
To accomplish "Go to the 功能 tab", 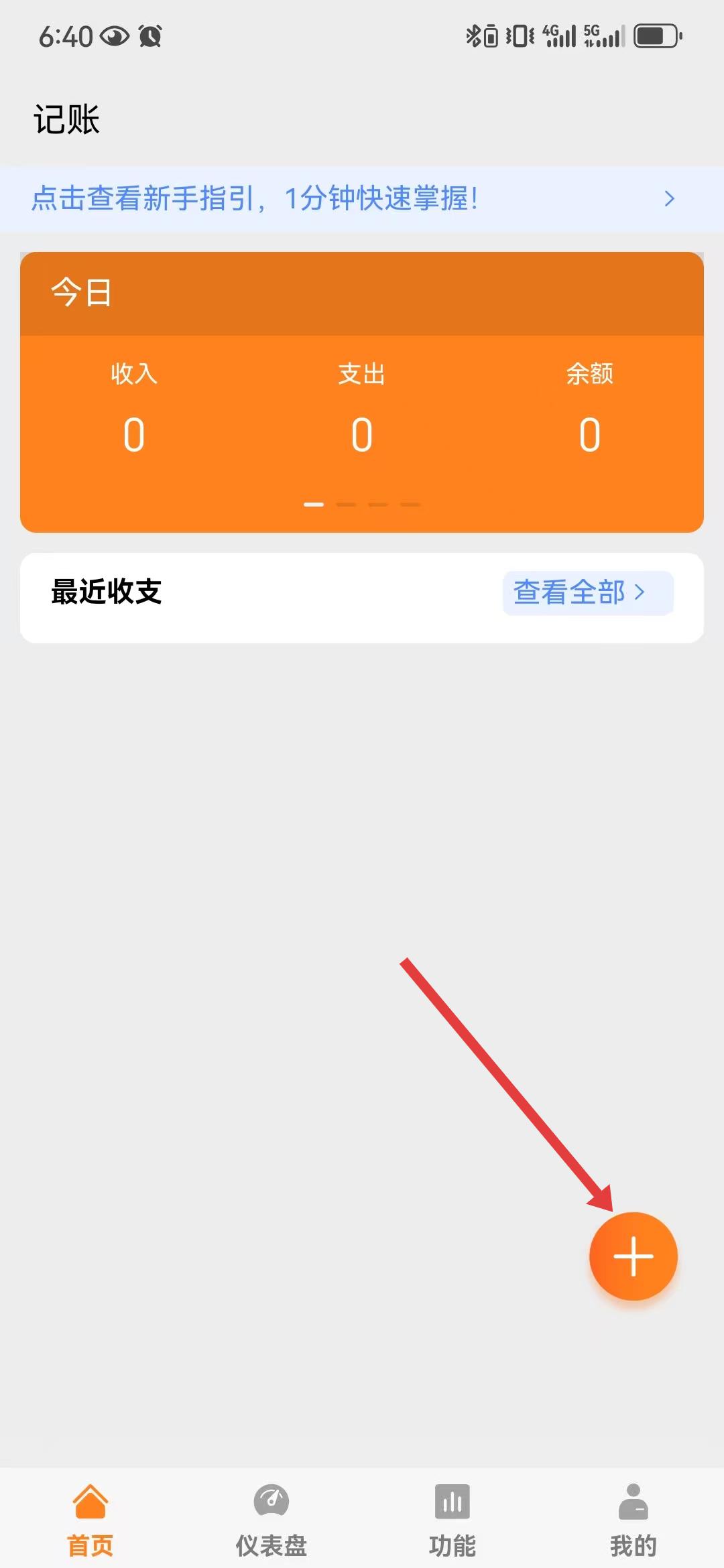I will tap(452, 1518).
